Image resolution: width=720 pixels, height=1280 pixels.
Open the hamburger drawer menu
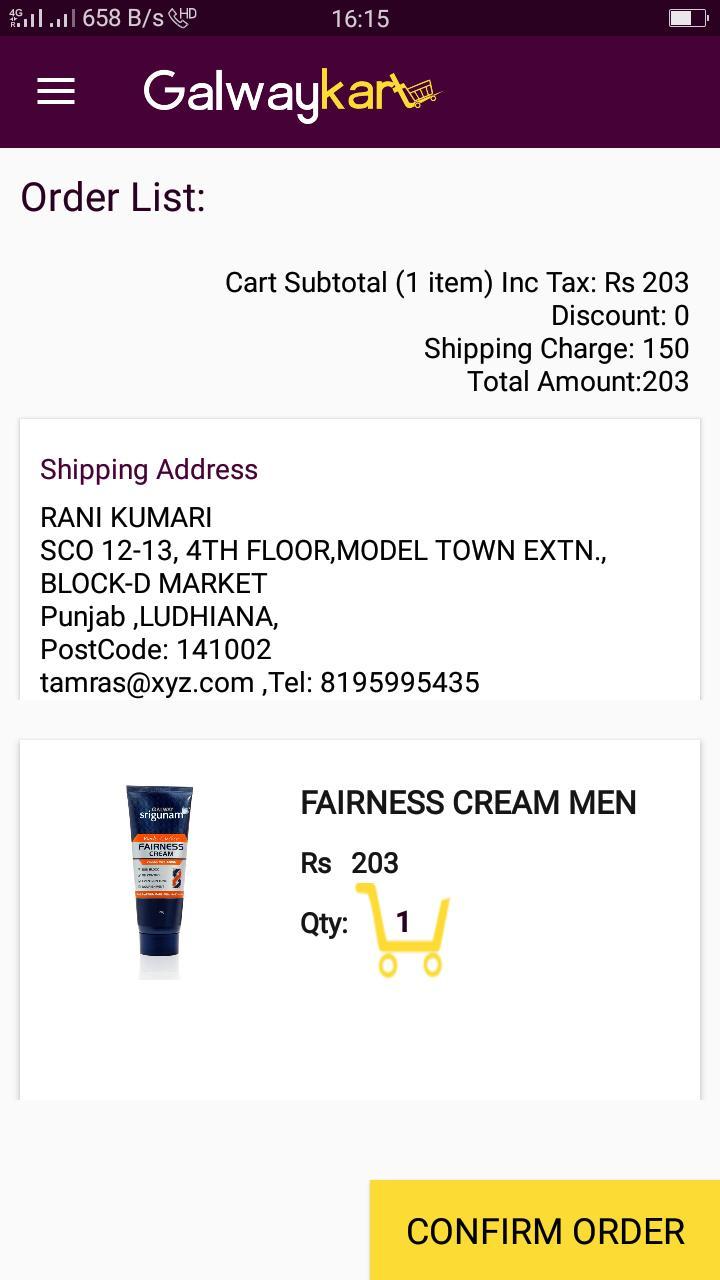(56, 92)
